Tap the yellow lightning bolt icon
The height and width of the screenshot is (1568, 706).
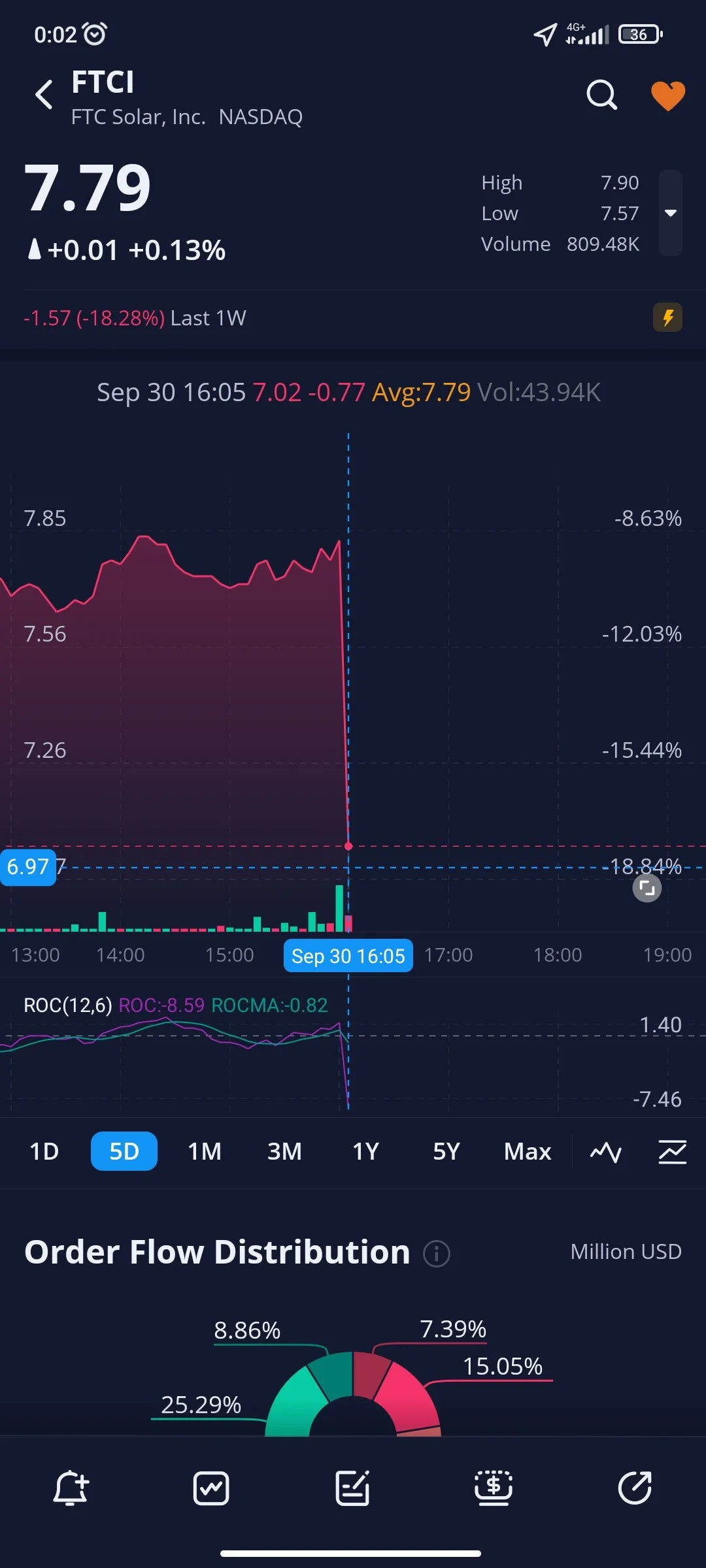pyautogui.click(x=667, y=318)
